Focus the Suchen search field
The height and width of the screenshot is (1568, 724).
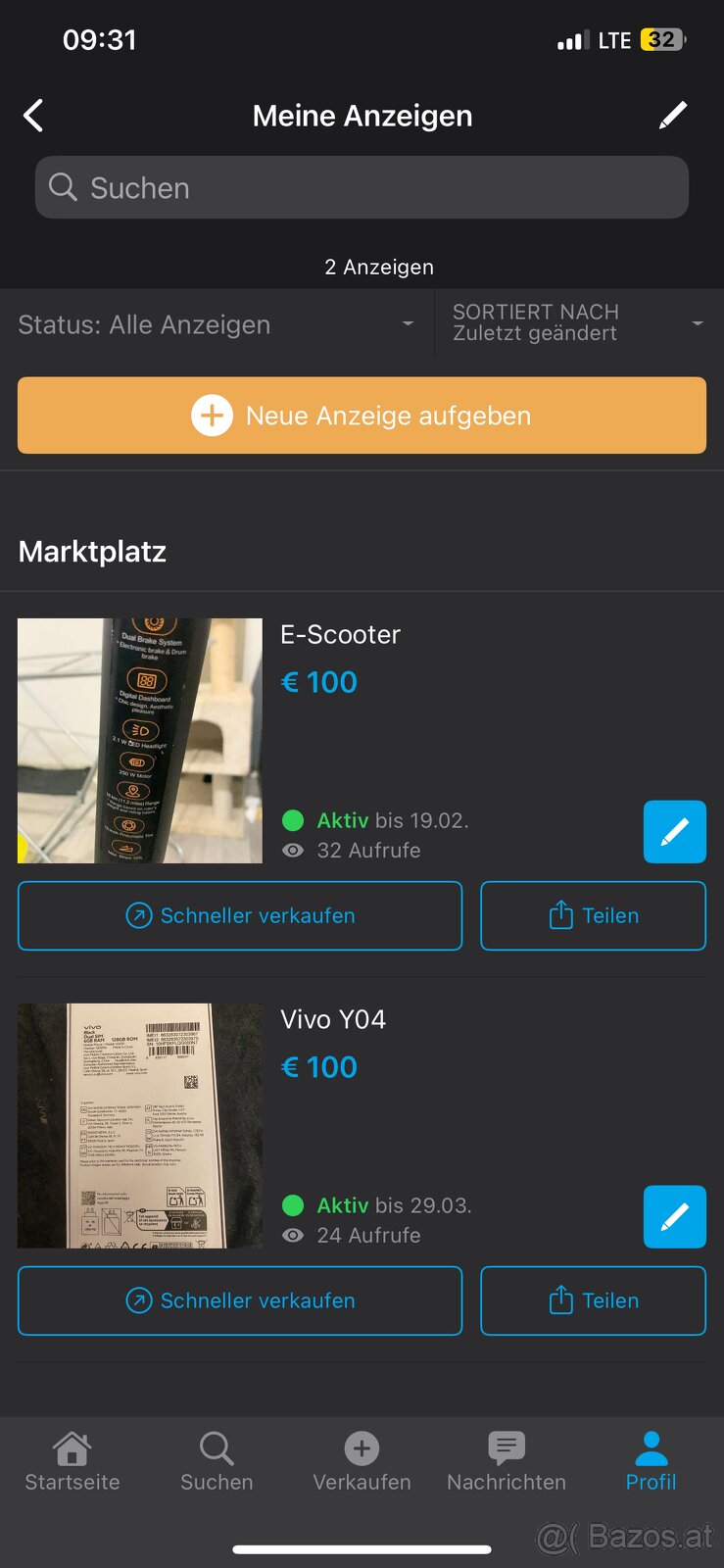(362, 187)
